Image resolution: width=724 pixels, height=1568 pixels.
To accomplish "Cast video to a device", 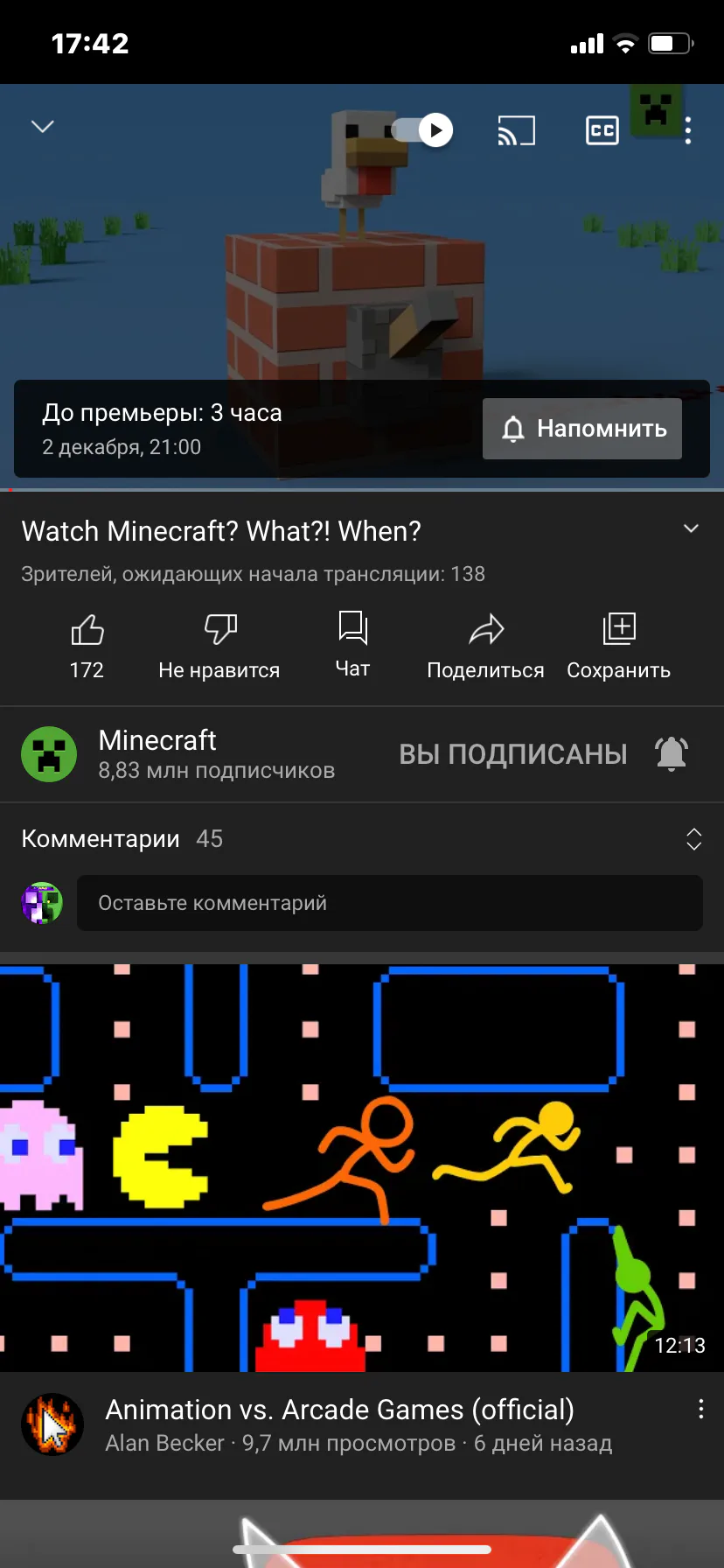I will (x=516, y=131).
